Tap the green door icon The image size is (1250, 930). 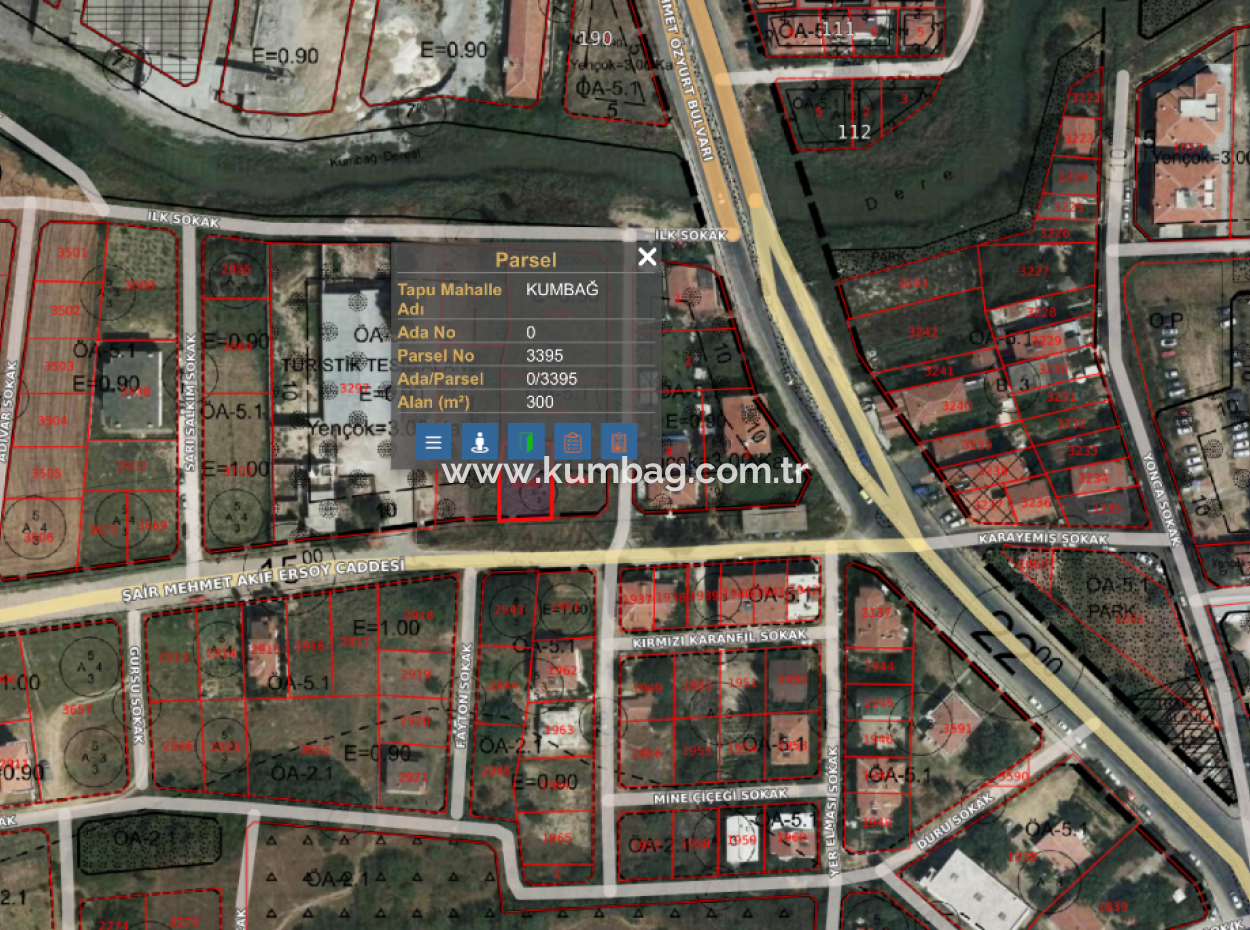pyautogui.click(x=526, y=441)
